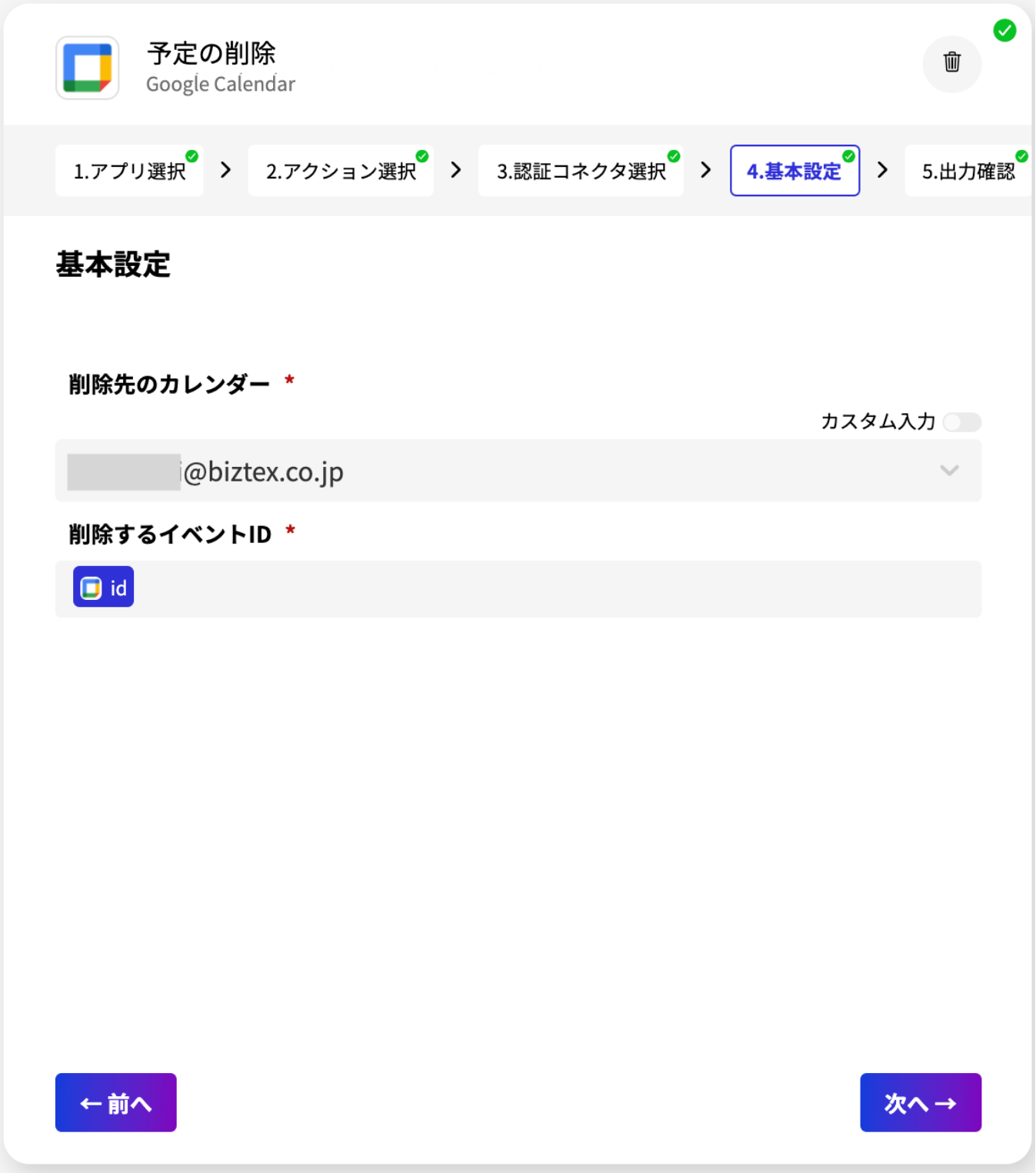Proceed with the 次へ button
This screenshot has height=1173, width=1036.
920,1102
